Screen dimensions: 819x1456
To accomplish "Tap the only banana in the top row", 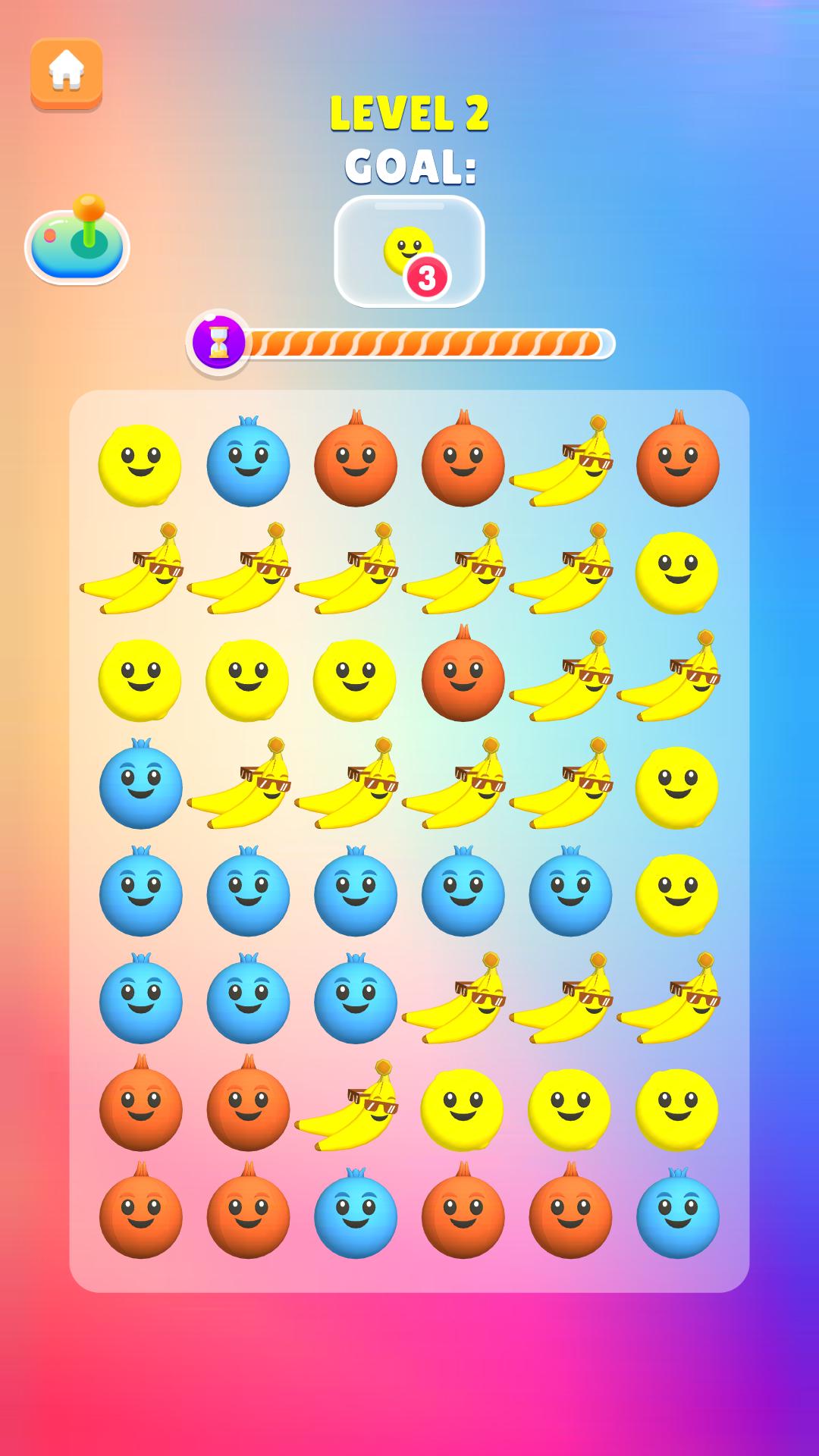I will coord(562,461).
